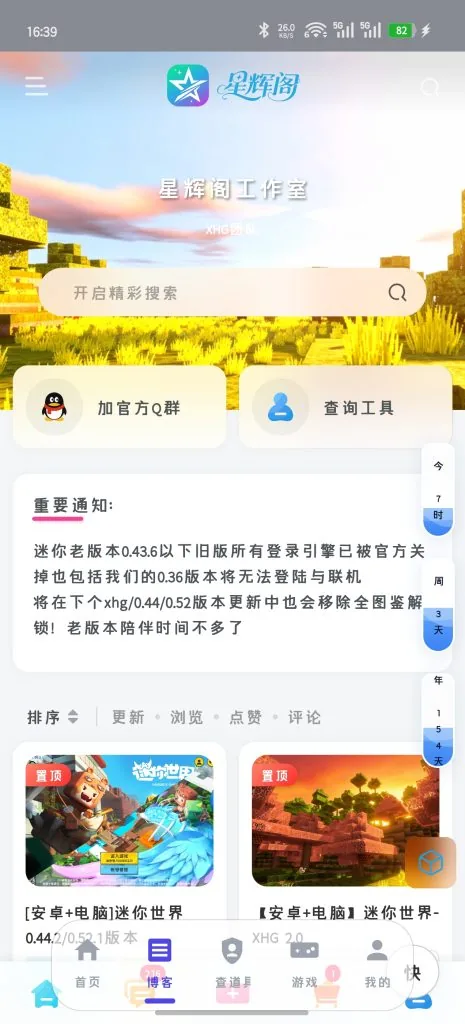Tap the search icon in the top bar

click(430, 87)
